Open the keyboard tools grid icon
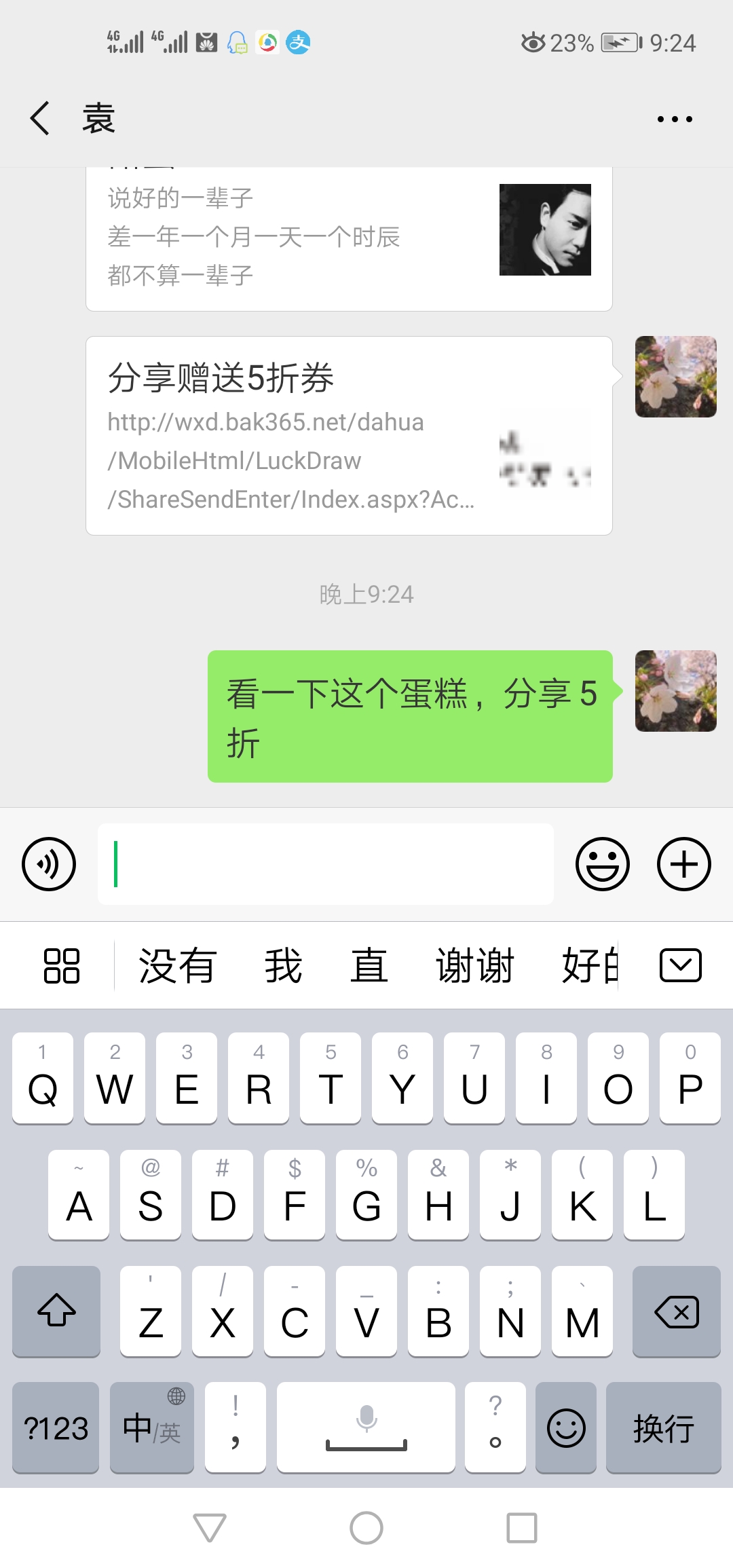The width and height of the screenshot is (733, 1568). pos(62,965)
